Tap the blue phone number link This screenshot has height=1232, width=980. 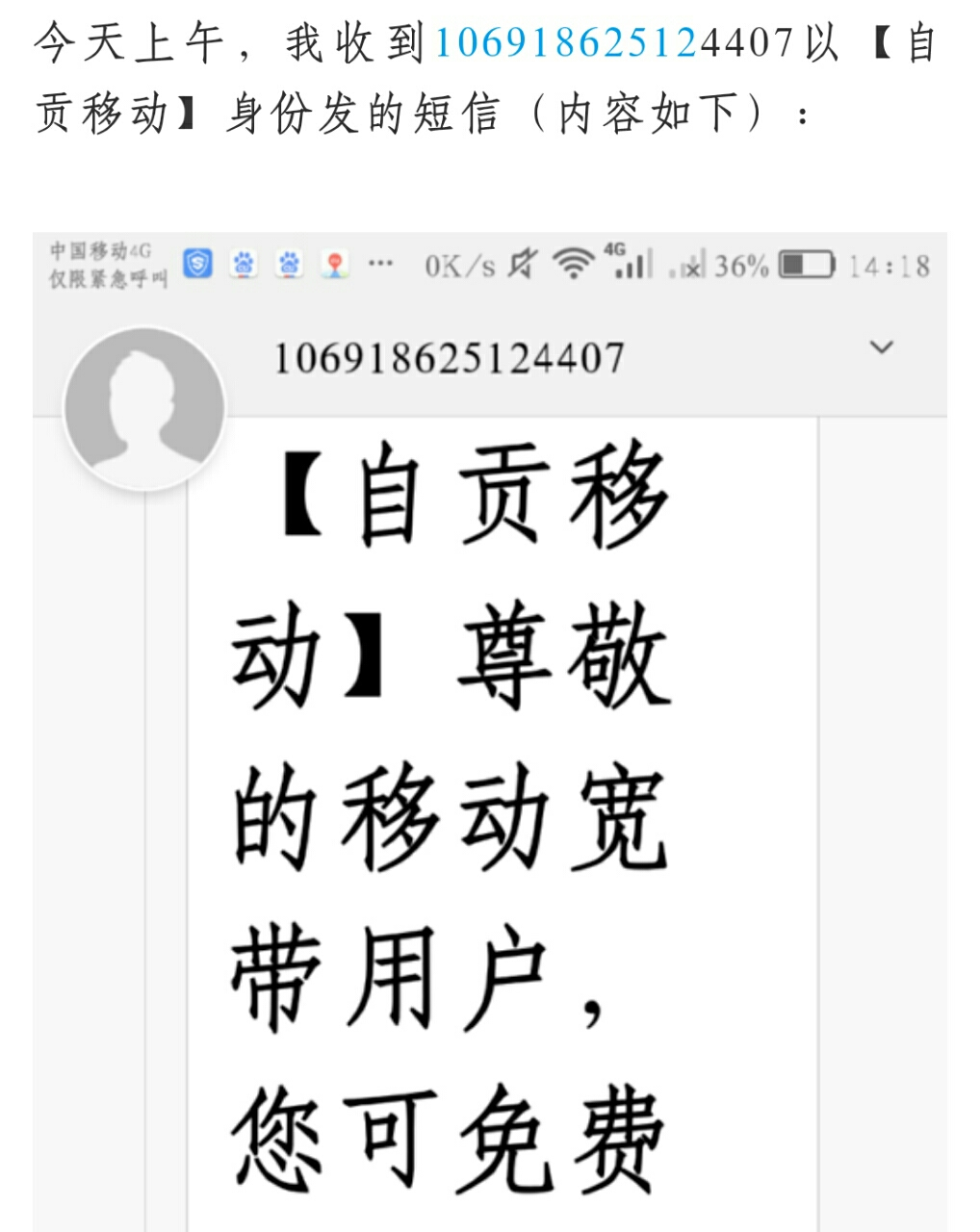pyautogui.click(x=565, y=43)
